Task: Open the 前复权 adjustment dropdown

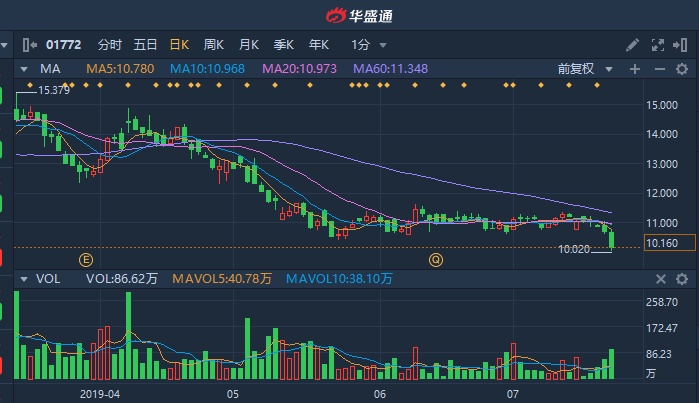Action: [583, 69]
